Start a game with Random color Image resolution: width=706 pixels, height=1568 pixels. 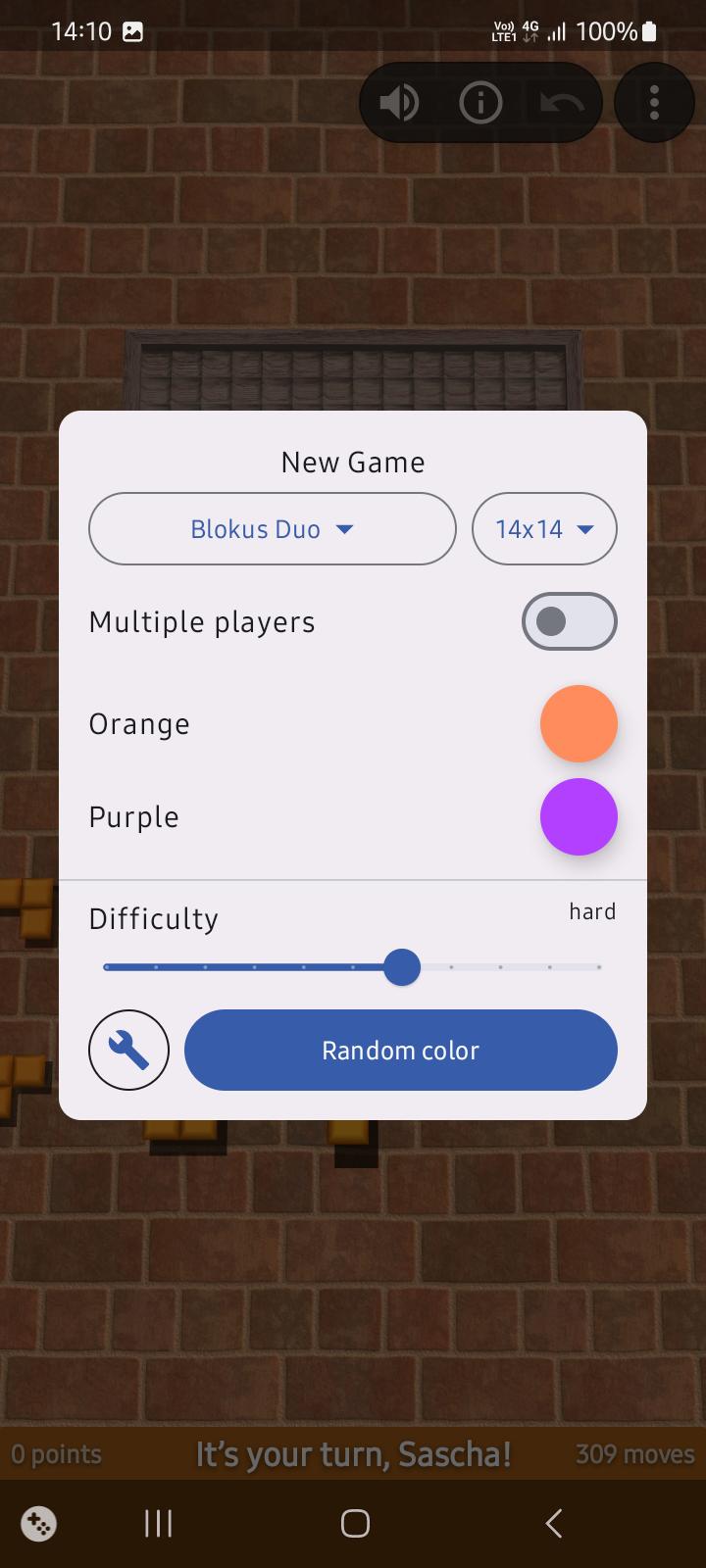[x=401, y=1050]
